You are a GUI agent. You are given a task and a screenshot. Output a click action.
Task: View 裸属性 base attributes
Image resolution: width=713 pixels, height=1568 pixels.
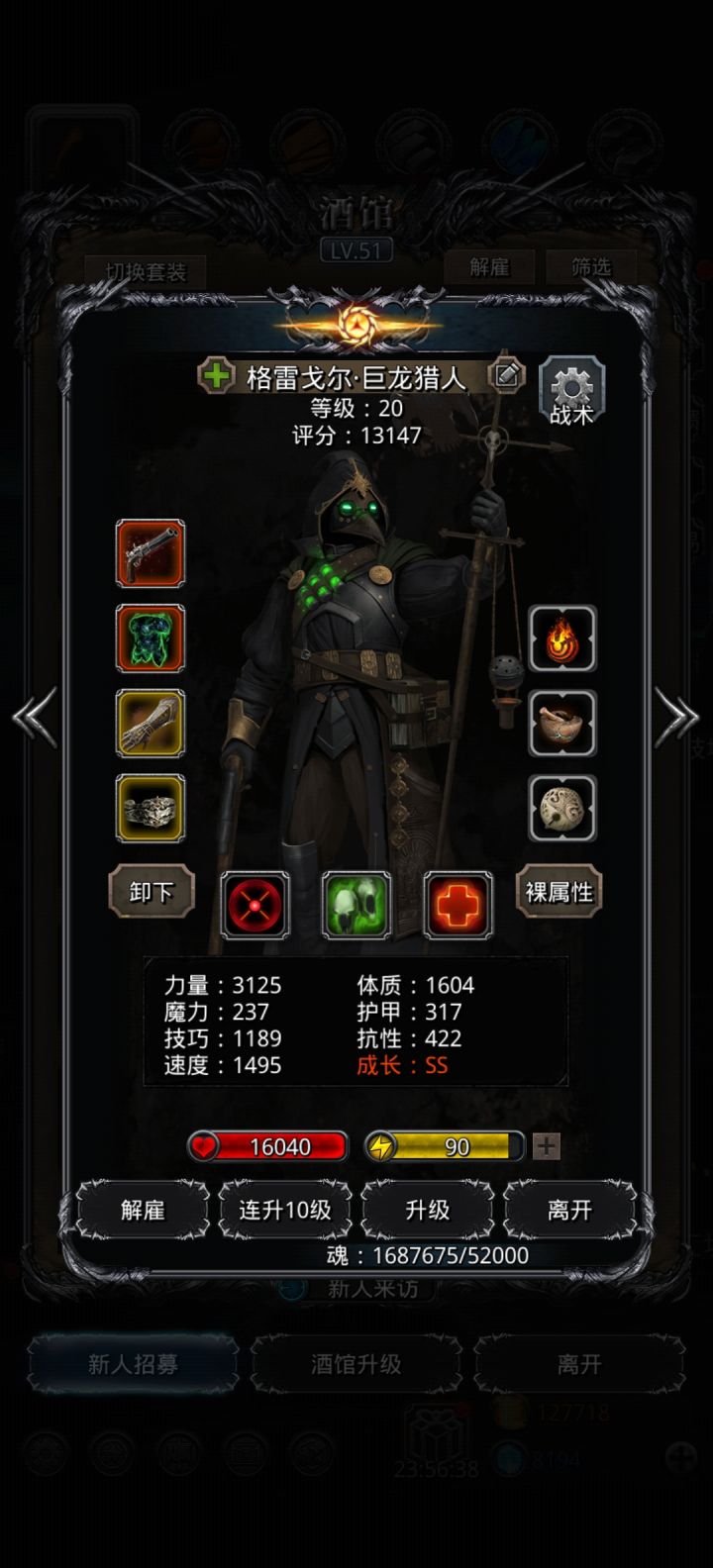[x=558, y=892]
